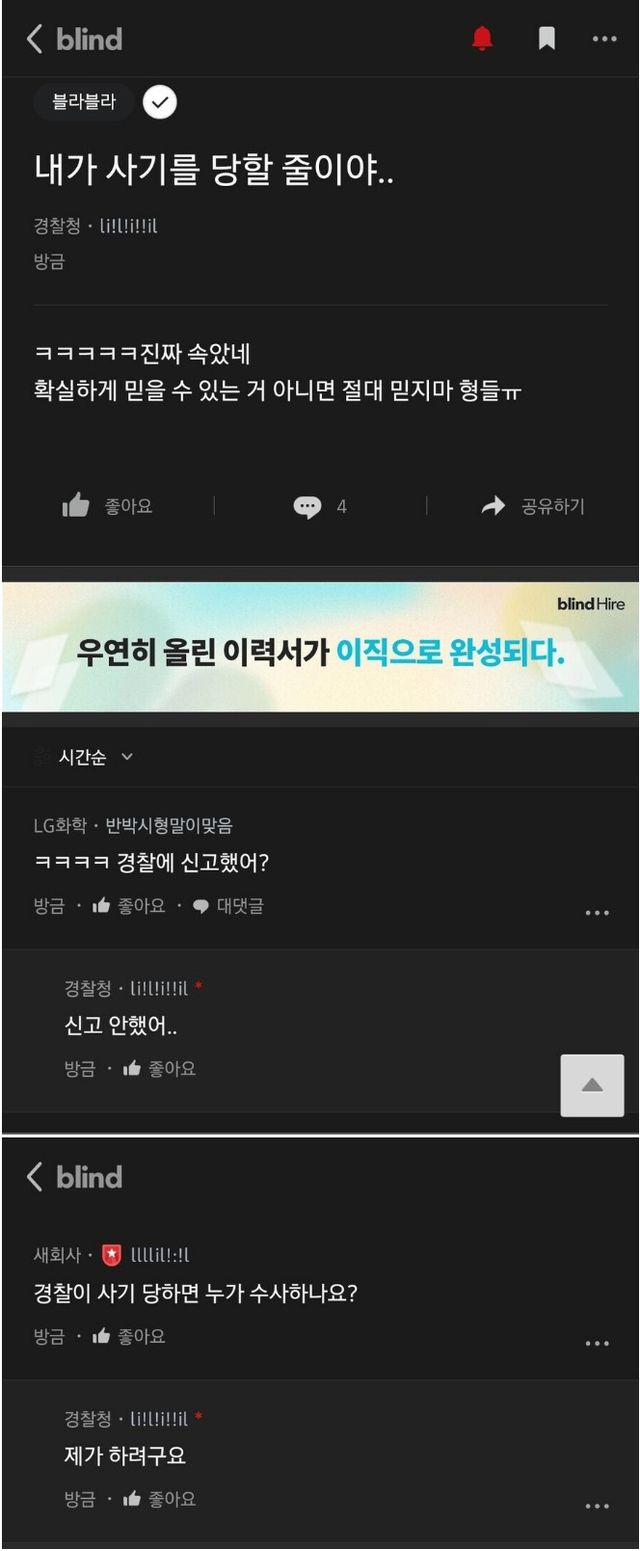The height and width of the screenshot is (1551, 640).
Task: Open the blind Hire banner ad
Action: (320, 647)
